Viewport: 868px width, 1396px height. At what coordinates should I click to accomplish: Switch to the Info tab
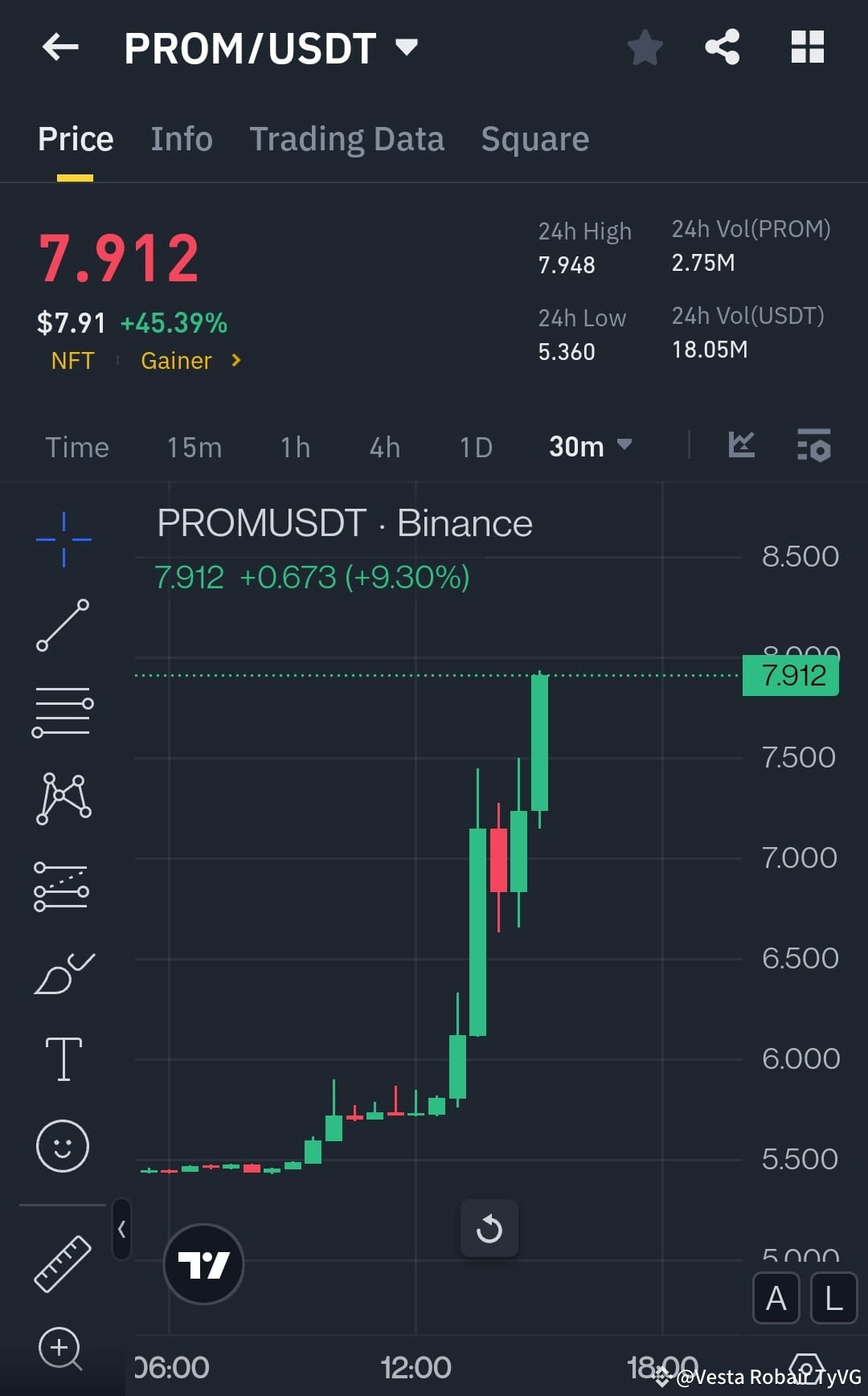tap(181, 138)
